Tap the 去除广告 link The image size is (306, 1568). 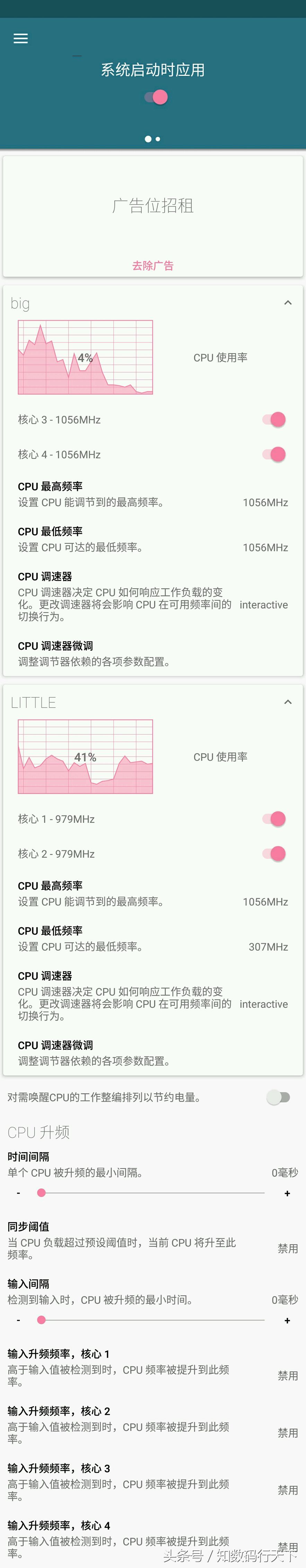152,265
